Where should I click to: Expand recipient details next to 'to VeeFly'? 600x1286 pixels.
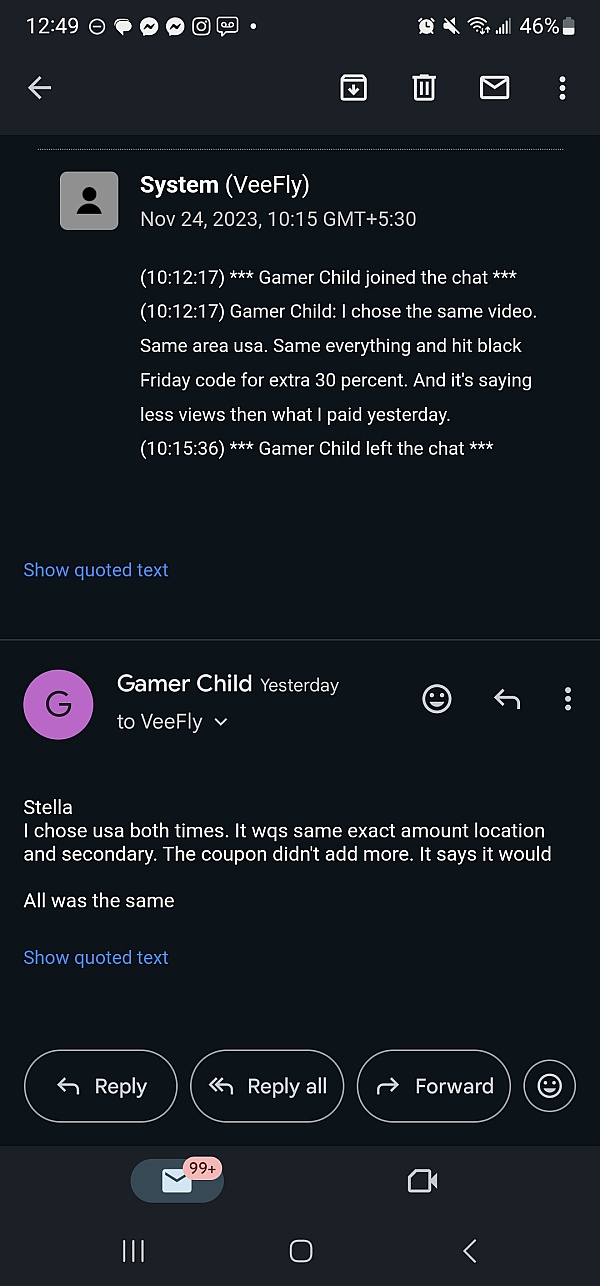(221, 722)
